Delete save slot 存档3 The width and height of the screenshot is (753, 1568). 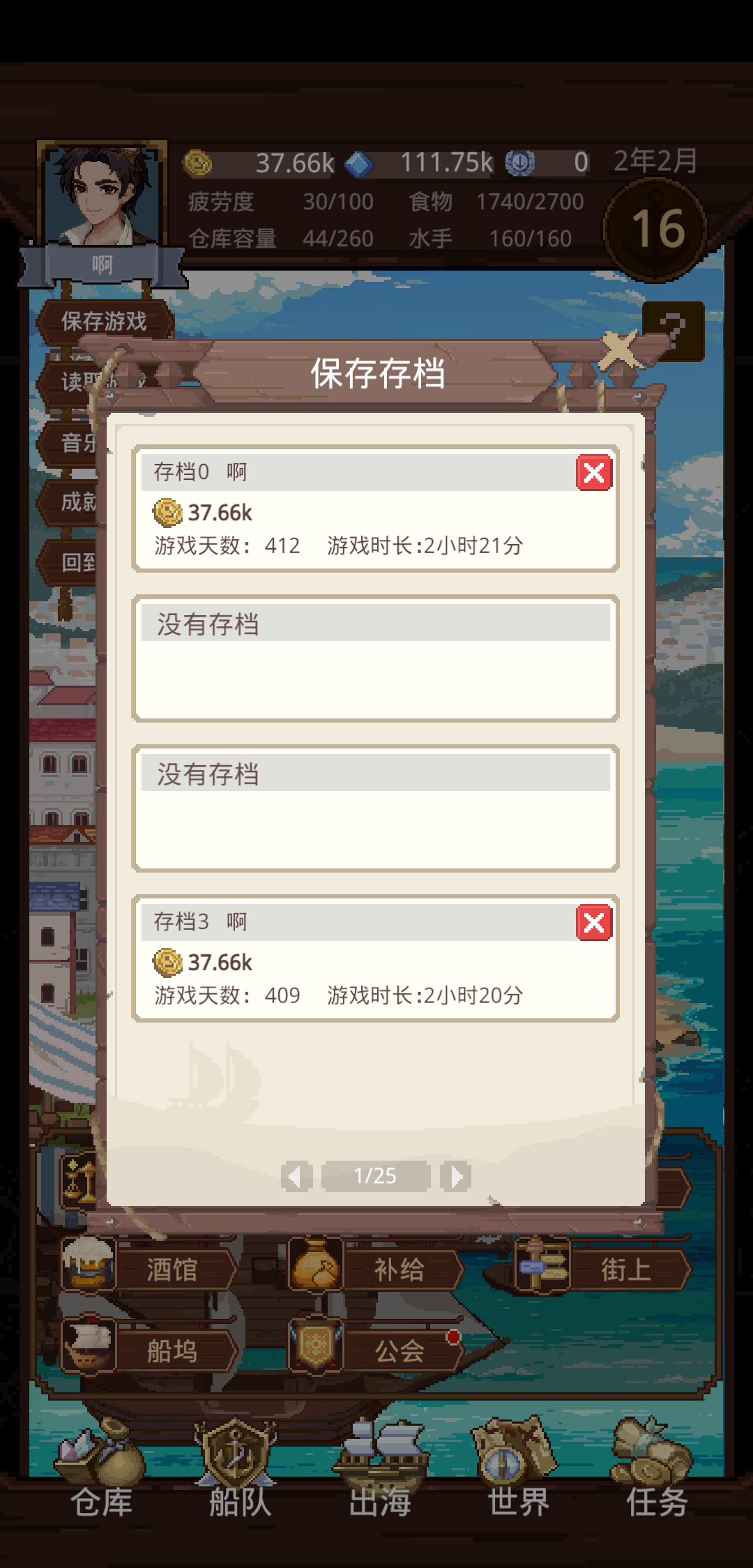[x=593, y=923]
